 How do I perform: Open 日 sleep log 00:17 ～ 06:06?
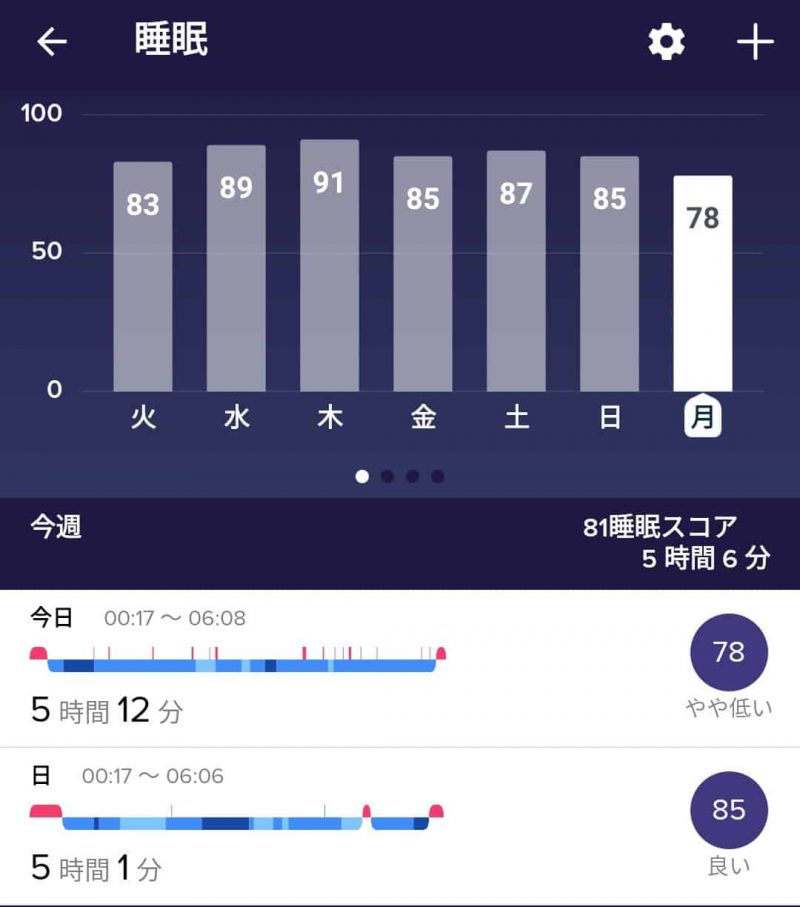[x=400, y=826]
